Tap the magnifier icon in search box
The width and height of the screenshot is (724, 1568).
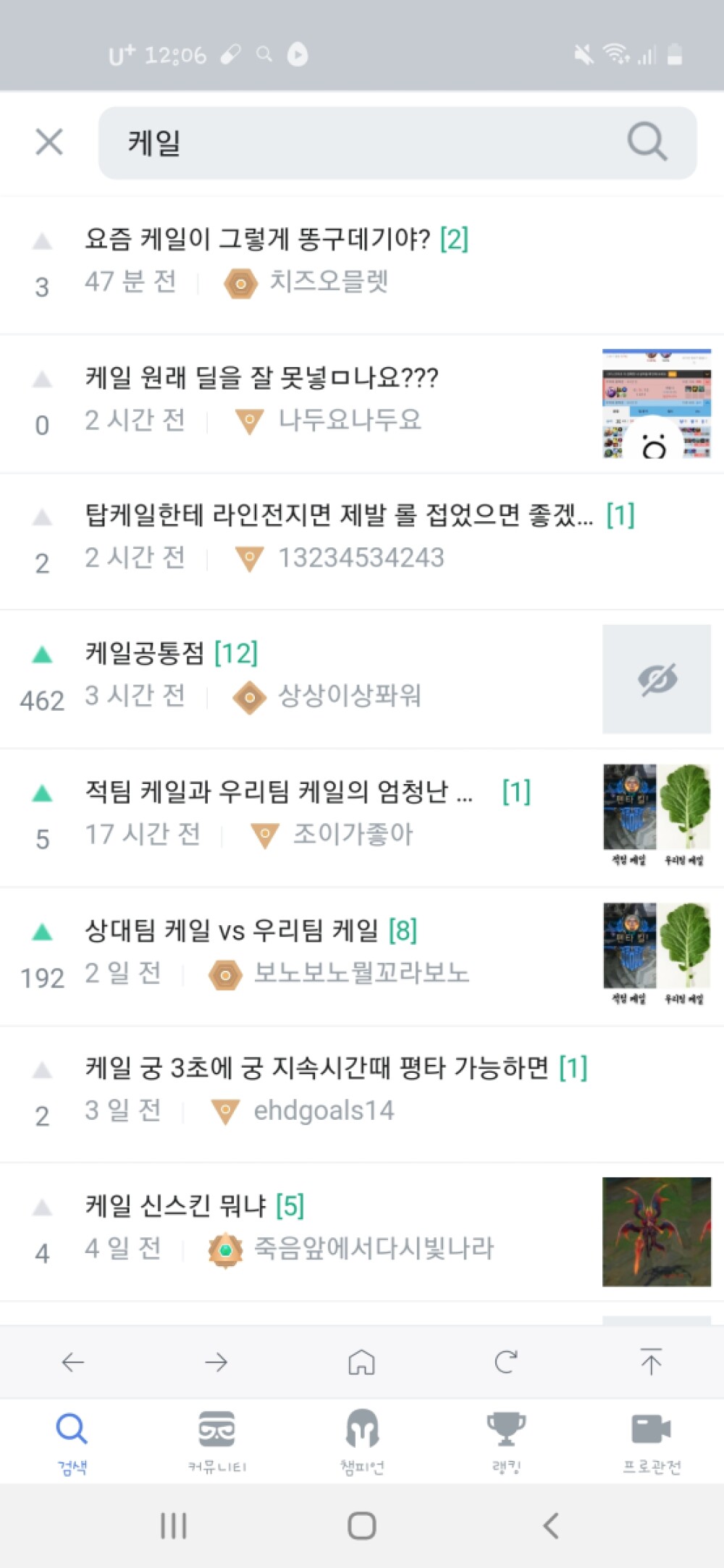[x=647, y=141]
